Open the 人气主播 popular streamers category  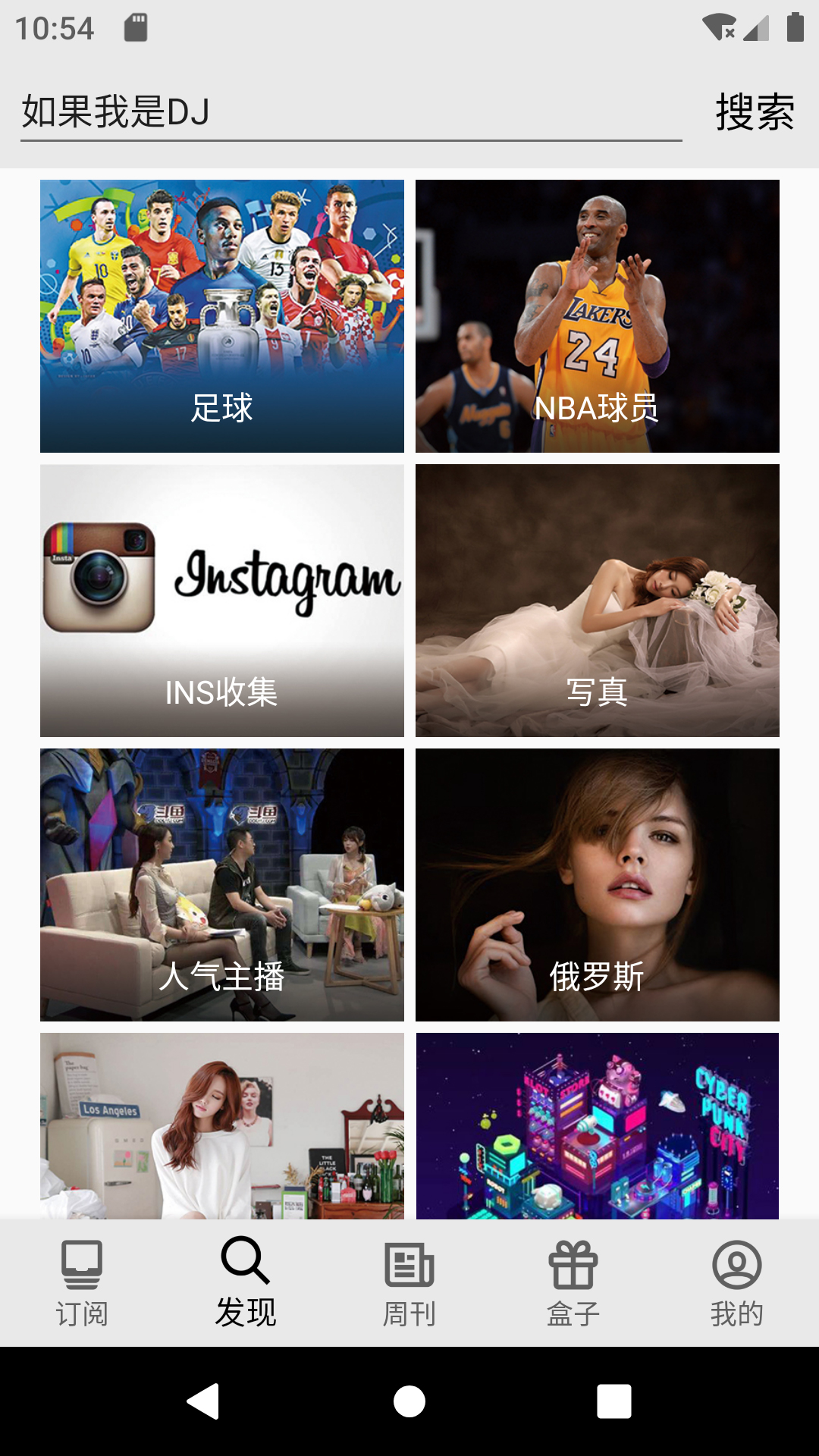pos(222,885)
